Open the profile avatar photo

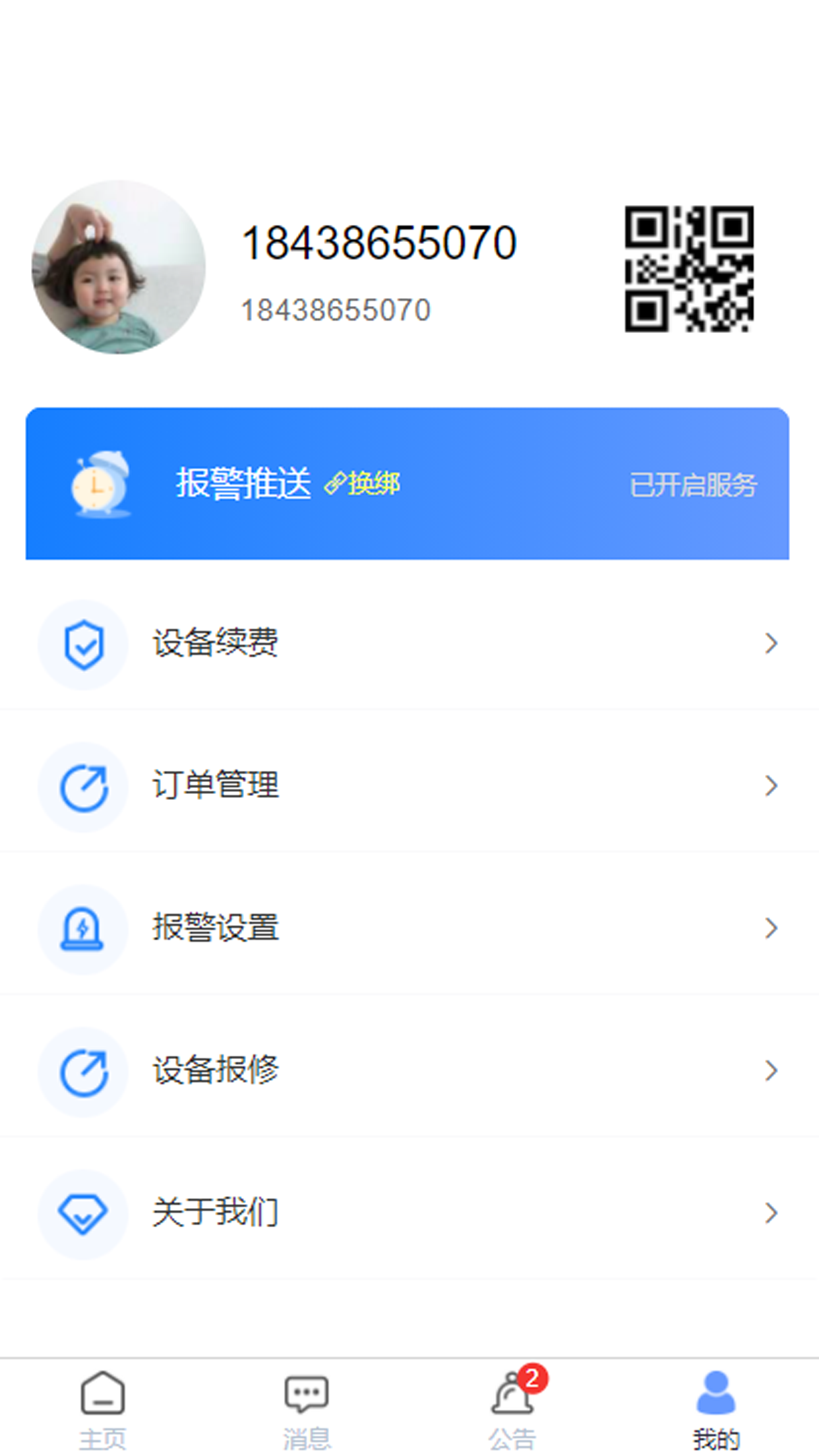(119, 267)
